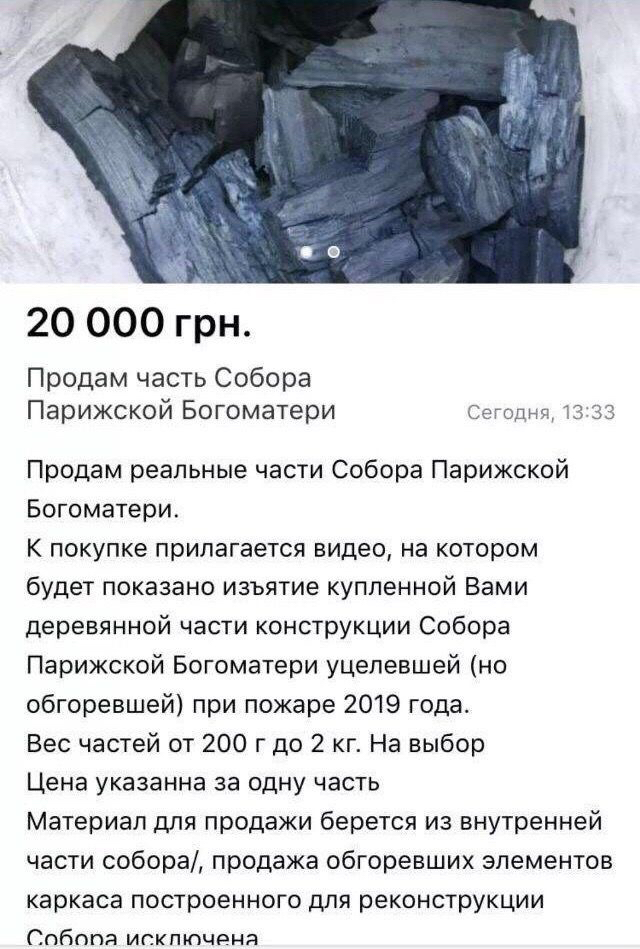Tap the second photo indicator dot
640x949 pixels.
click(x=334, y=252)
